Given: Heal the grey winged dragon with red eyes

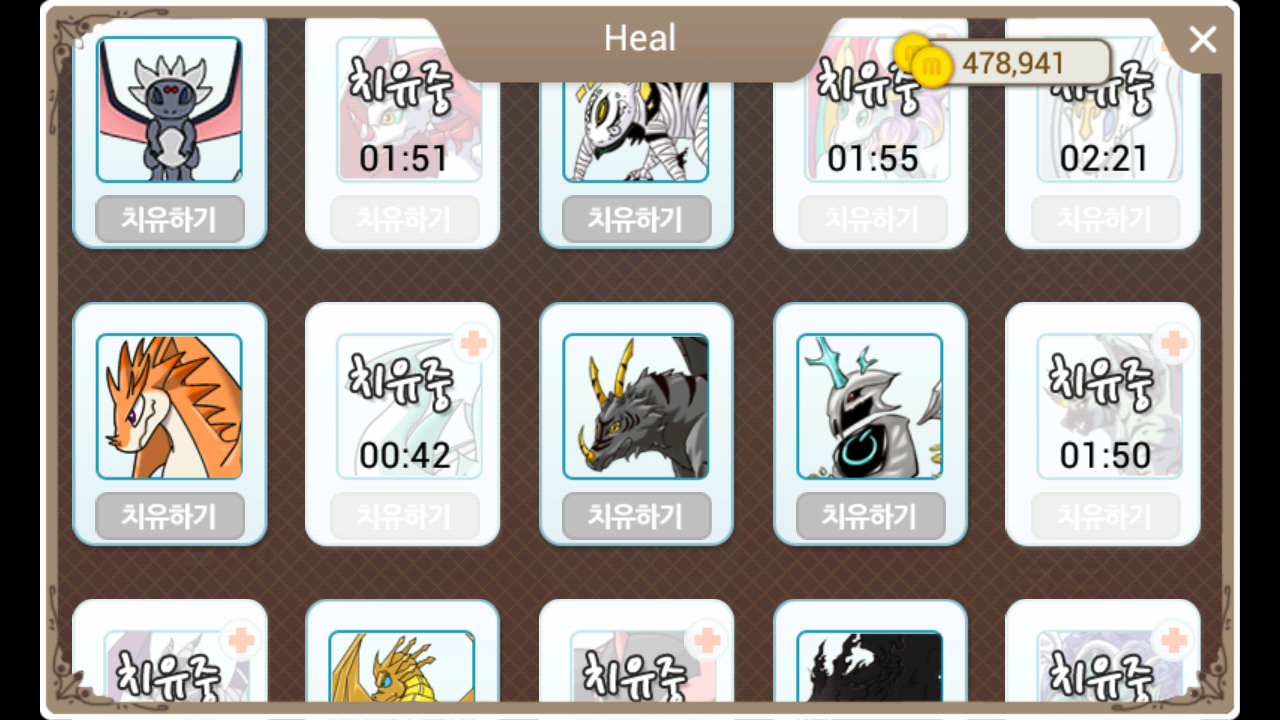Looking at the screenshot, I should coord(169,219).
